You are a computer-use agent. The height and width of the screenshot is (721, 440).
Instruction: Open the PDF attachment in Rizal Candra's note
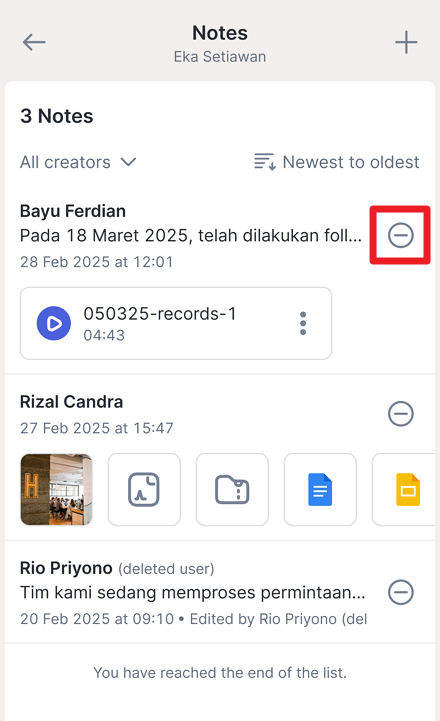pyautogui.click(x=144, y=489)
